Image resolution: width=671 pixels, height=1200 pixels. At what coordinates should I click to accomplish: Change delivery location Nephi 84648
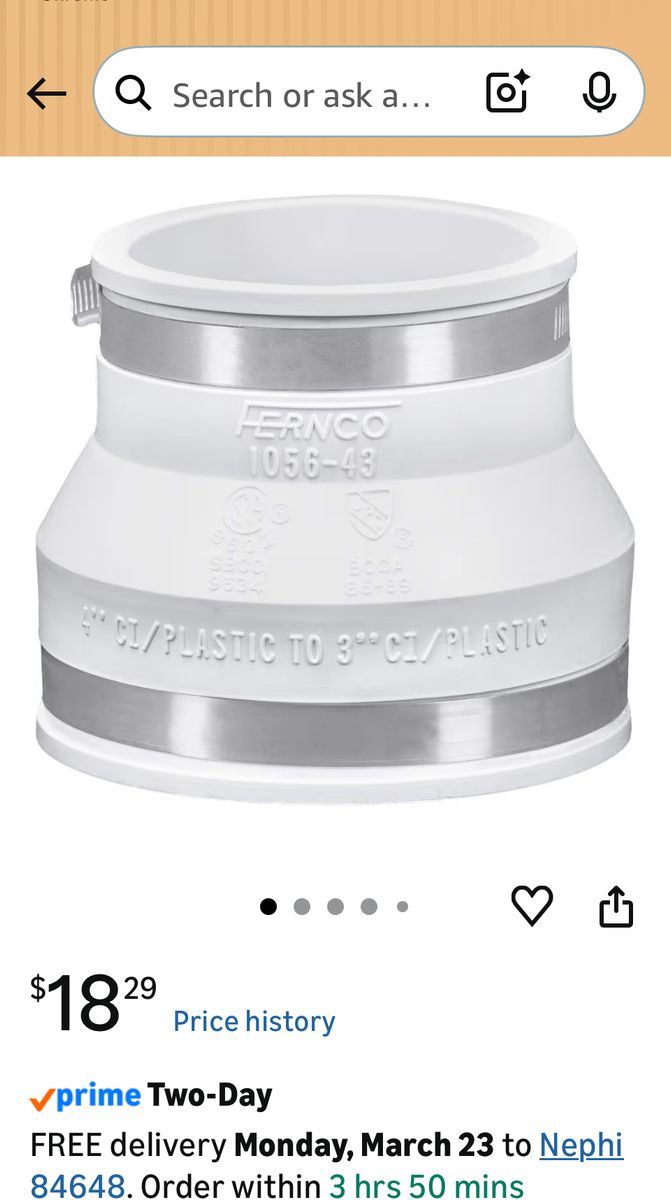click(581, 1145)
